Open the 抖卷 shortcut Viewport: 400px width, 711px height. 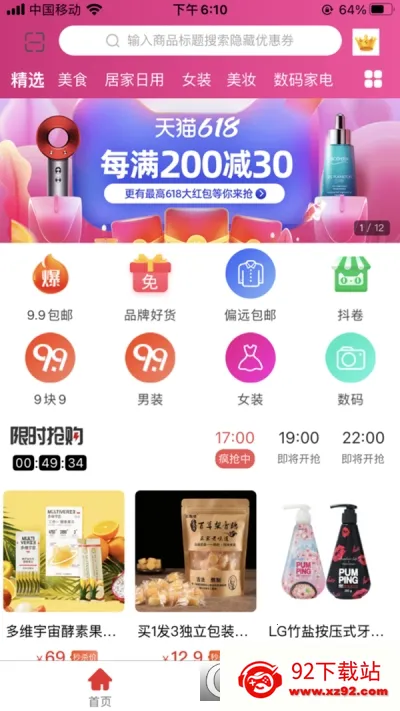point(351,287)
